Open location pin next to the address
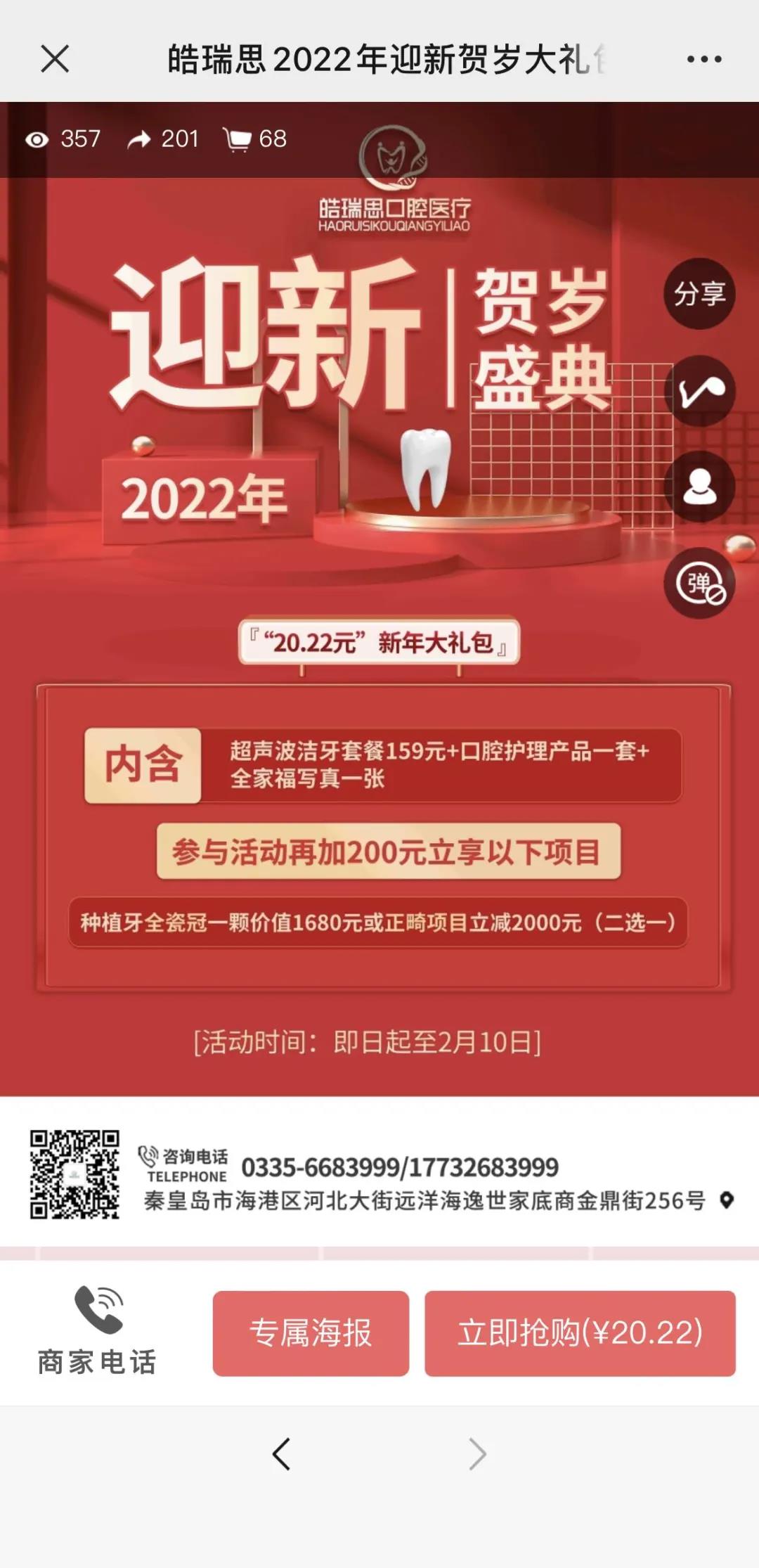Viewport: 759px width, 1568px height. (x=727, y=1200)
